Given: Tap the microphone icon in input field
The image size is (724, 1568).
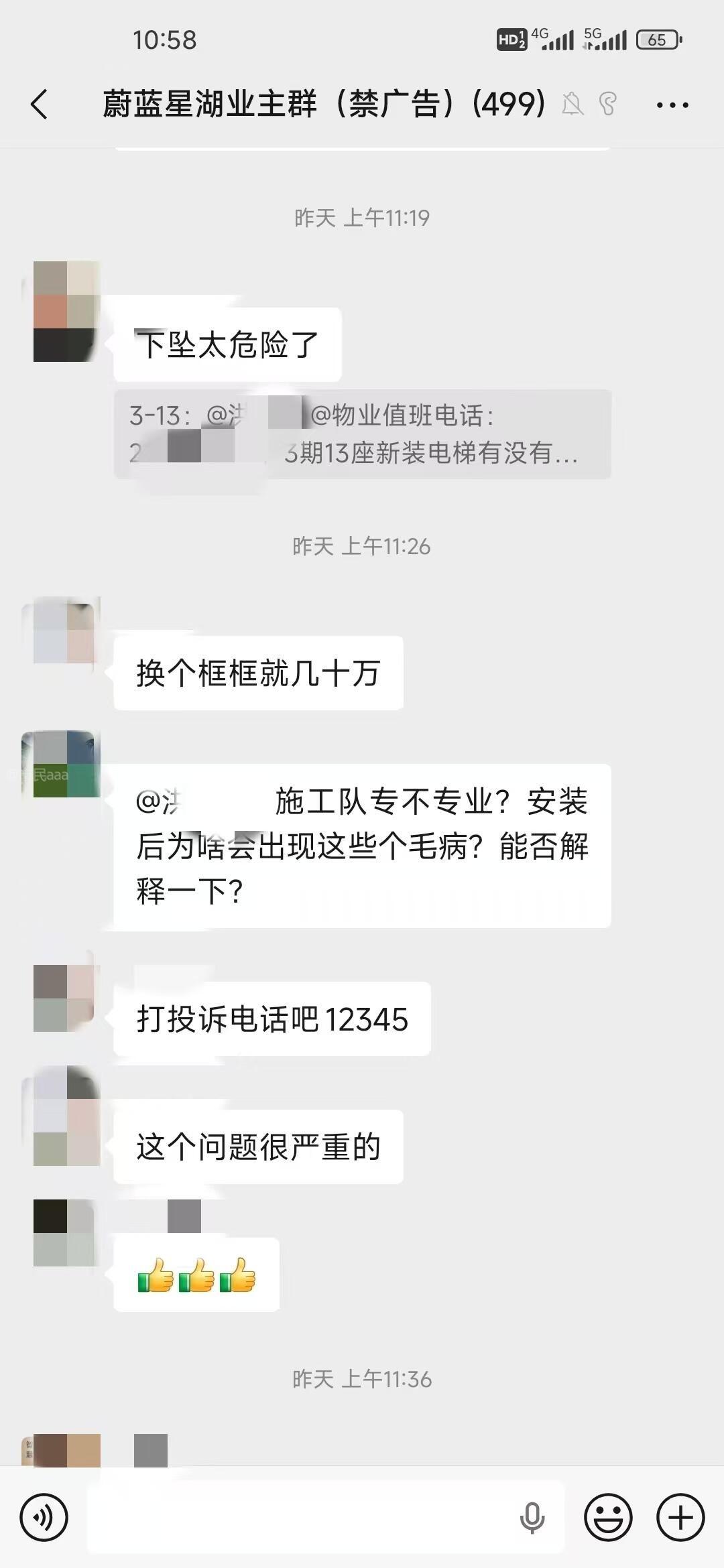Looking at the screenshot, I should tap(532, 1517).
